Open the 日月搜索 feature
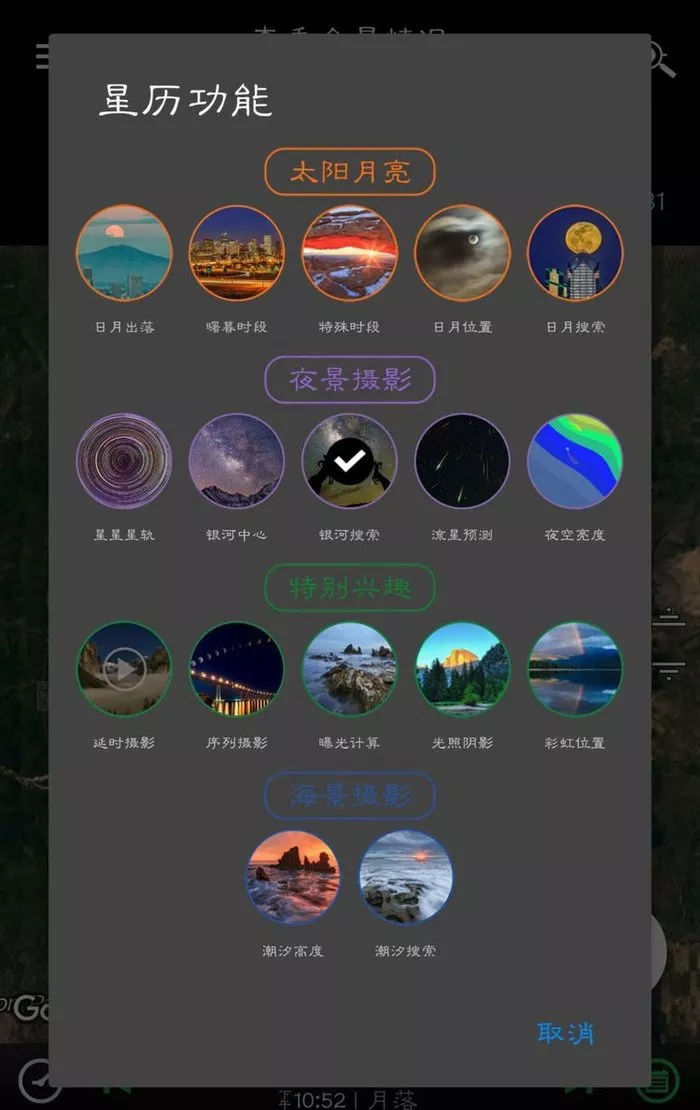Viewport: 700px width, 1110px height. 575,253
